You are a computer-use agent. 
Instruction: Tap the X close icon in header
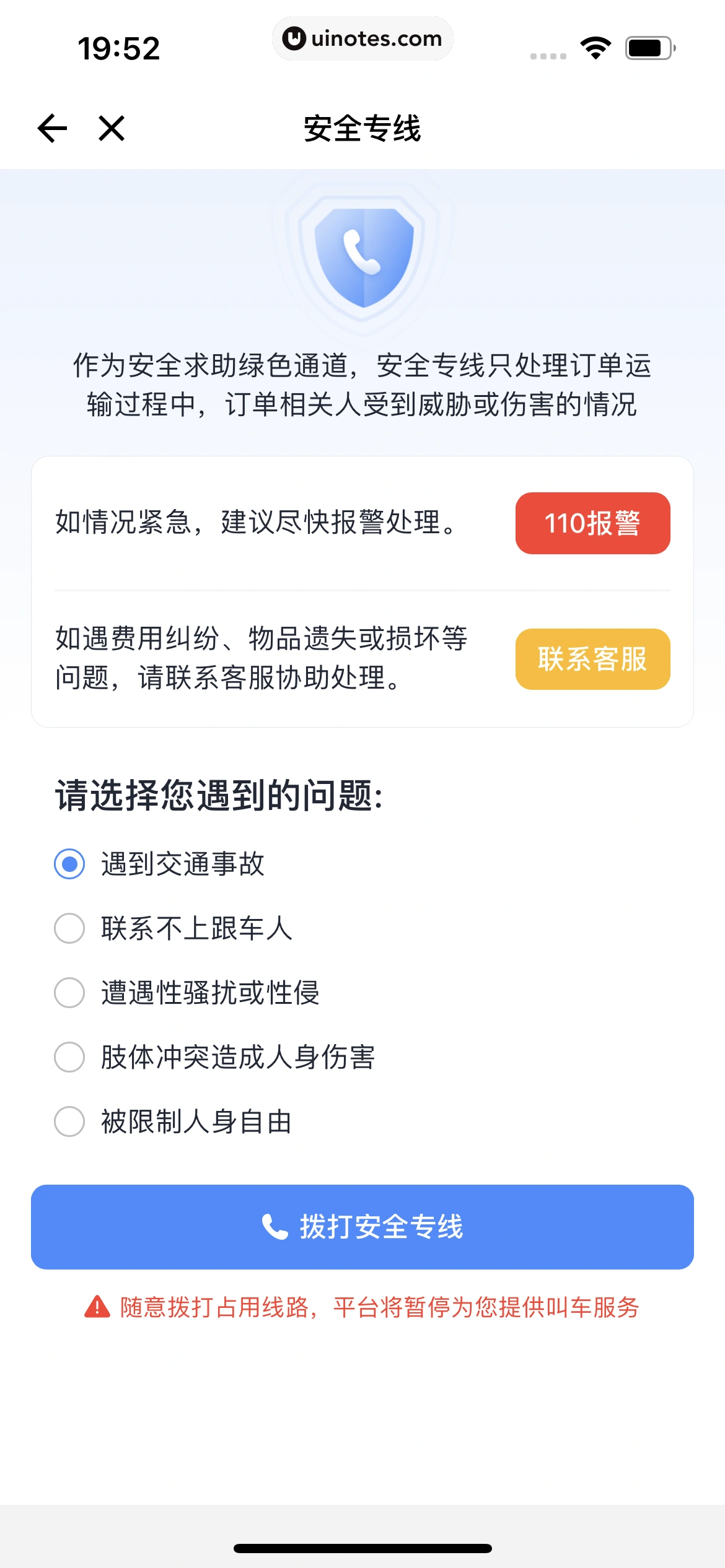110,128
